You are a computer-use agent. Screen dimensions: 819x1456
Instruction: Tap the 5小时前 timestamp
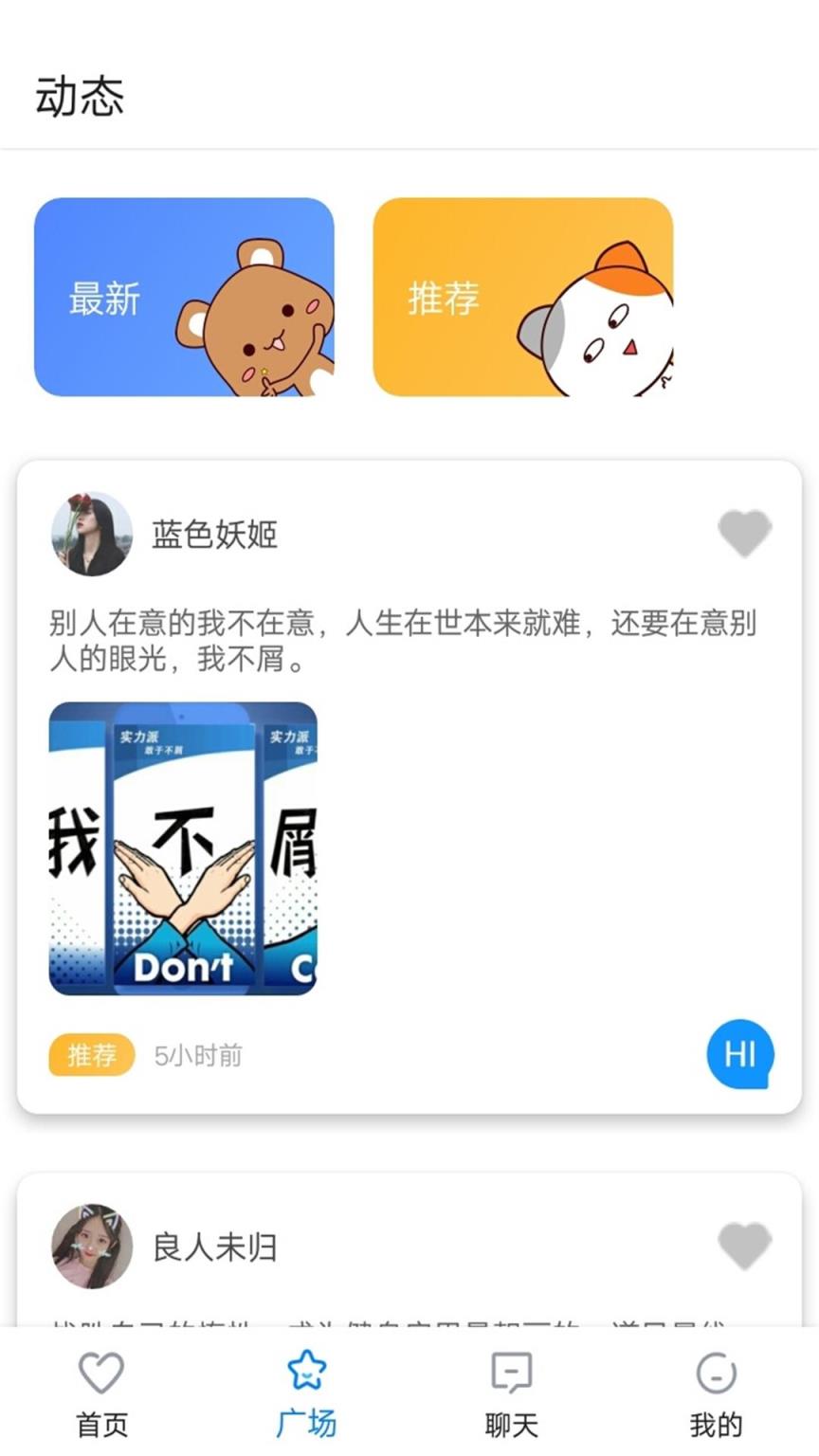tap(195, 1054)
